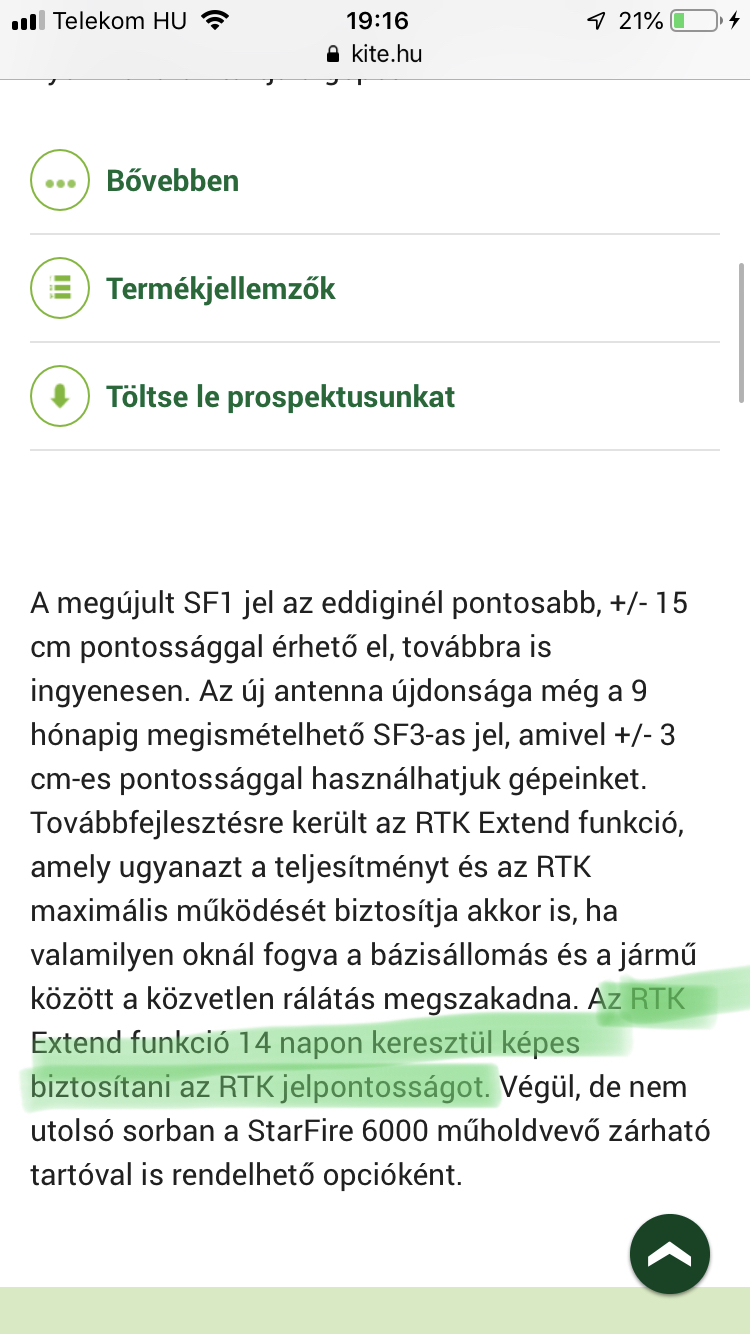Expand the Bővebben section

375,181
